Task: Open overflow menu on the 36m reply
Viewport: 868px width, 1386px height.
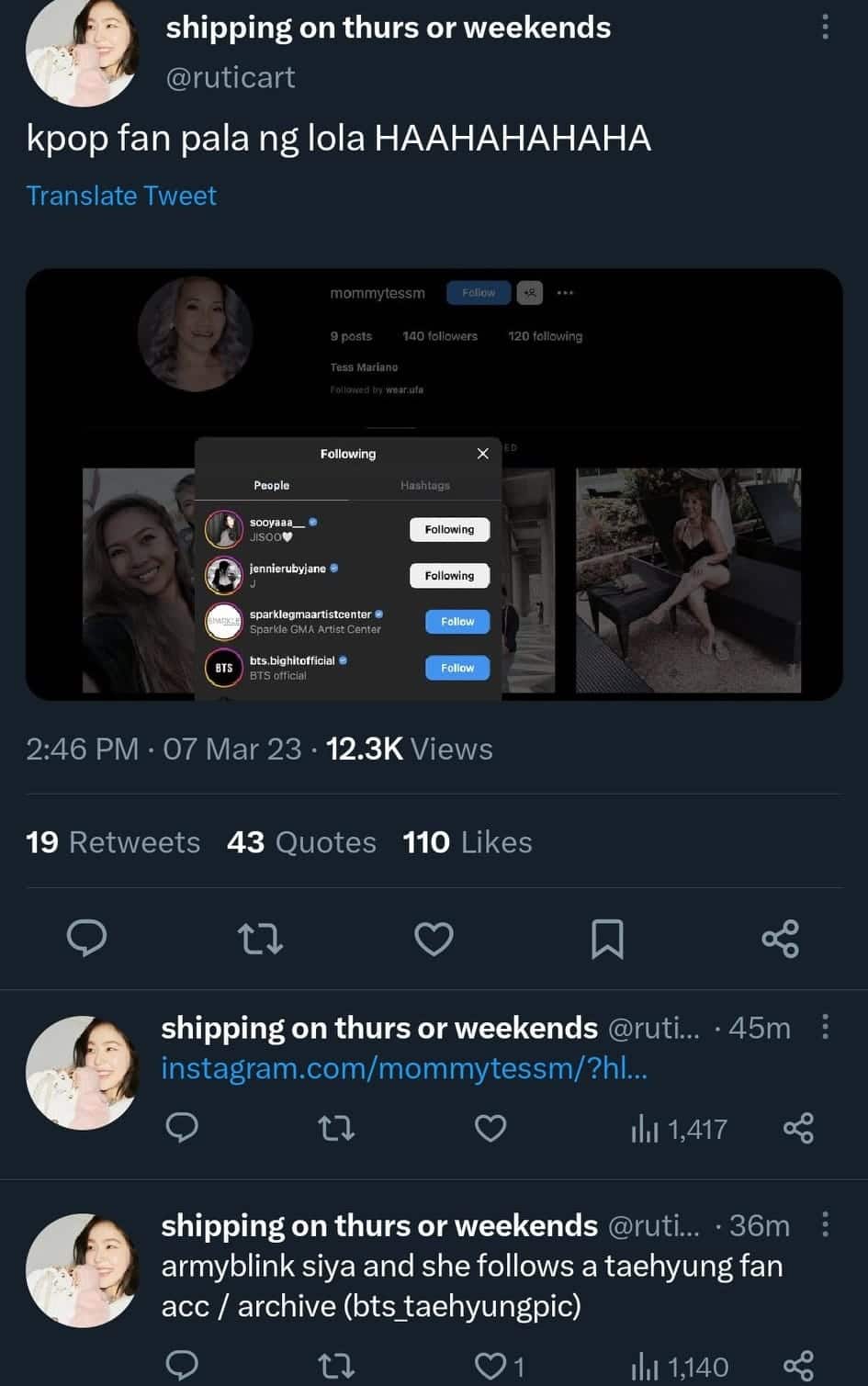Action: (825, 1224)
